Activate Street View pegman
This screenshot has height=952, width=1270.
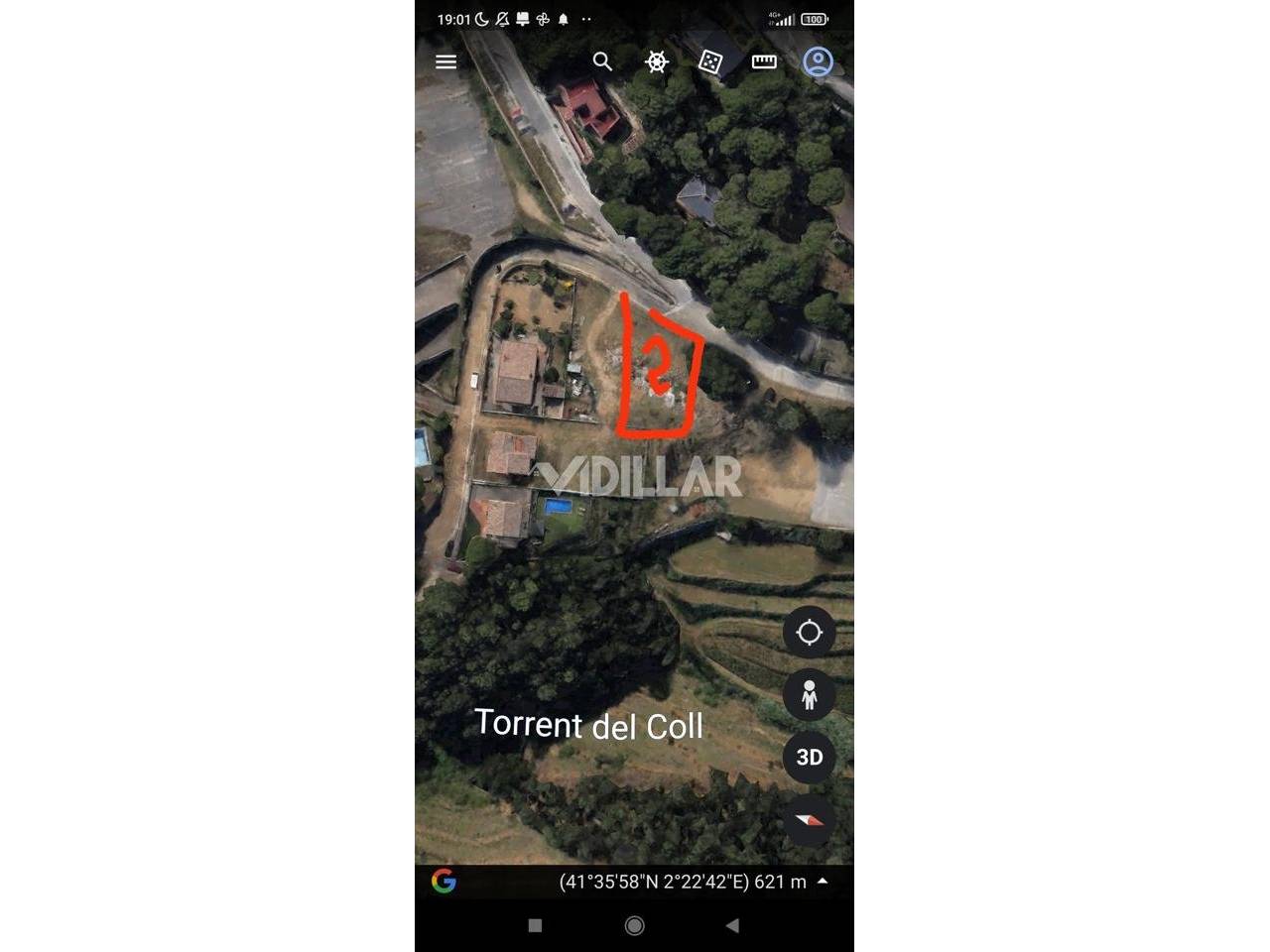point(809,694)
